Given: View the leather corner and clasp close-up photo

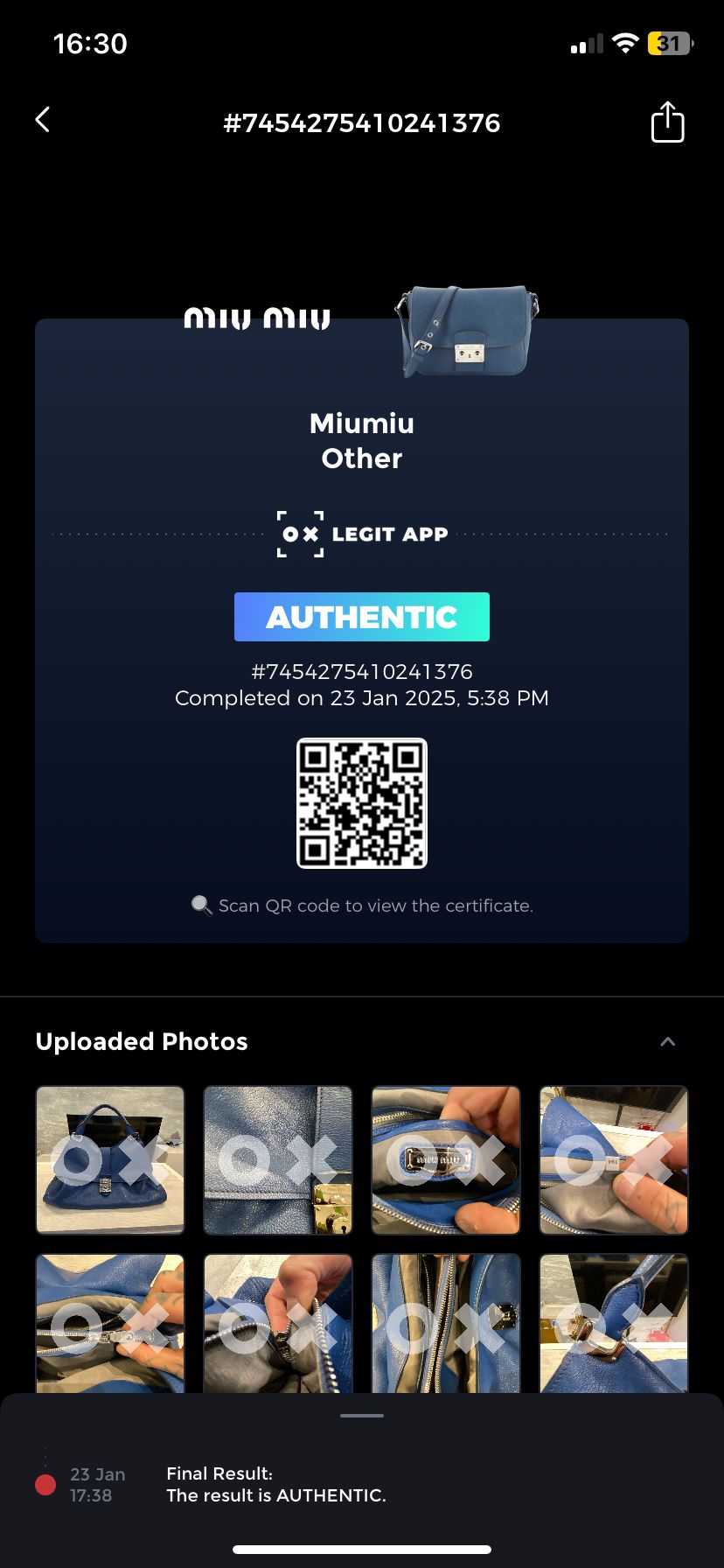Looking at the screenshot, I should [278, 1159].
